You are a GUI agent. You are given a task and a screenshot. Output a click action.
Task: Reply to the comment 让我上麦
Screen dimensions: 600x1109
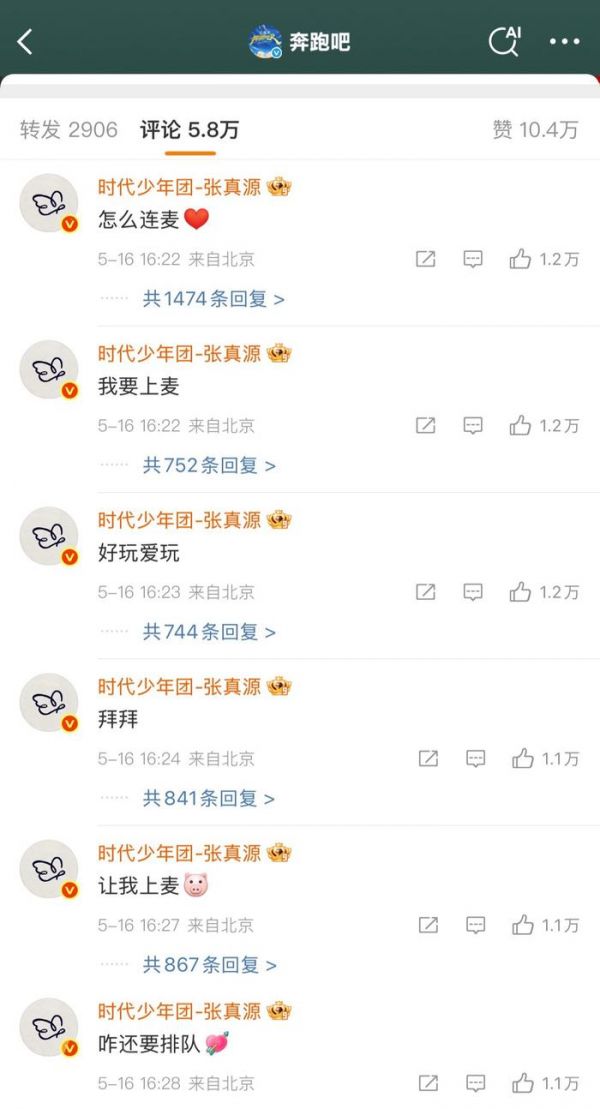476,925
